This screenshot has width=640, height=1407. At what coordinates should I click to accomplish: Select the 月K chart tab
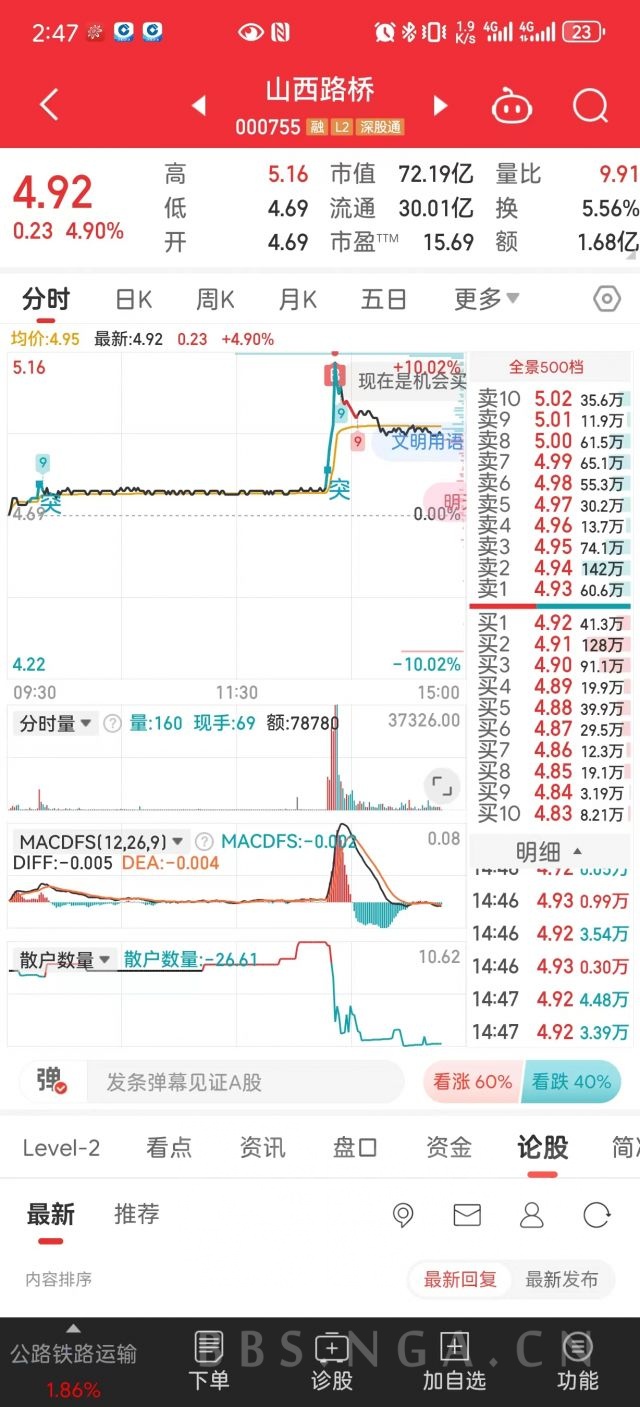point(297,298)
